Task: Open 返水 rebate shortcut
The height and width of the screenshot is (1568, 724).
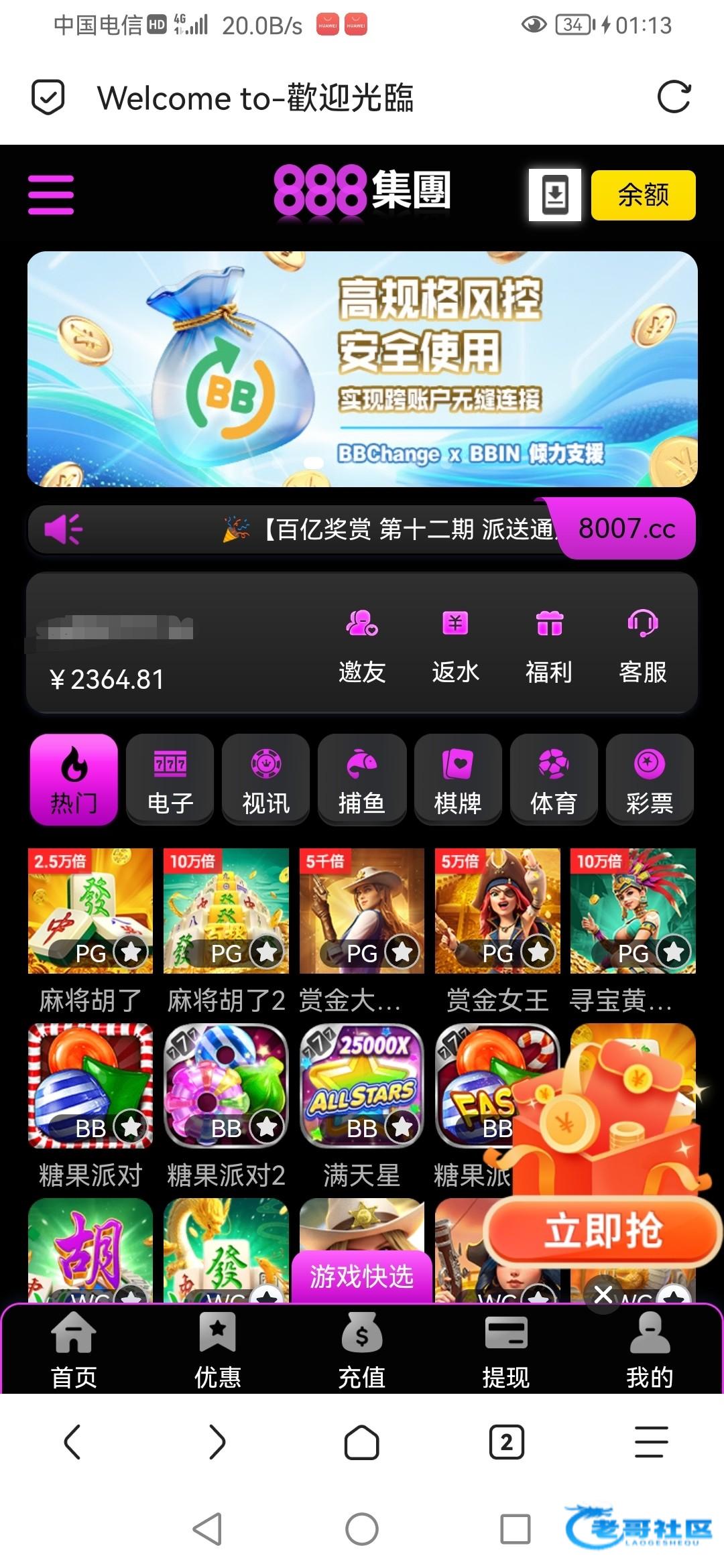Action: tap(455, 646)
